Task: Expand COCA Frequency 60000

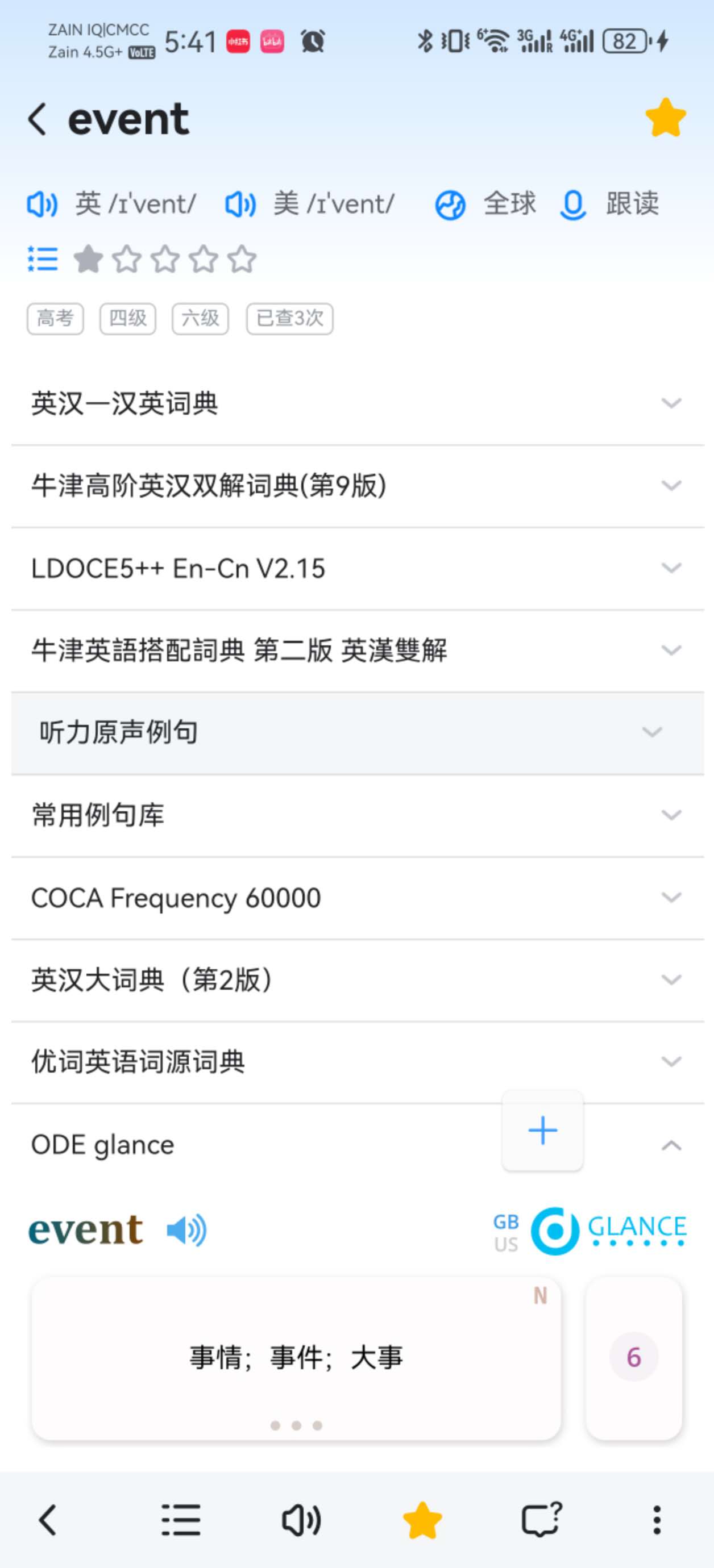Action: [x=357, y=898]
